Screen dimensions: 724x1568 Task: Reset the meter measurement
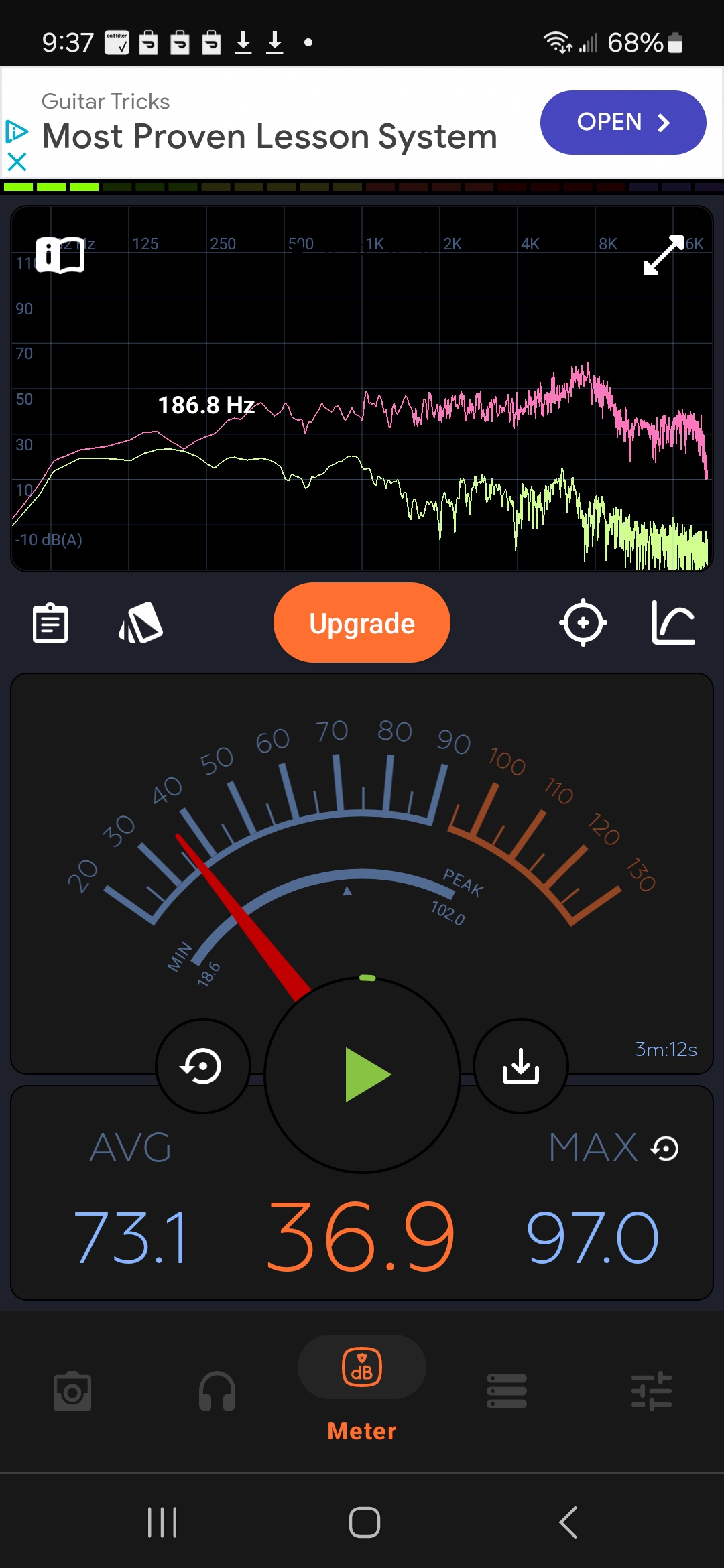(x=202, y=1066)
